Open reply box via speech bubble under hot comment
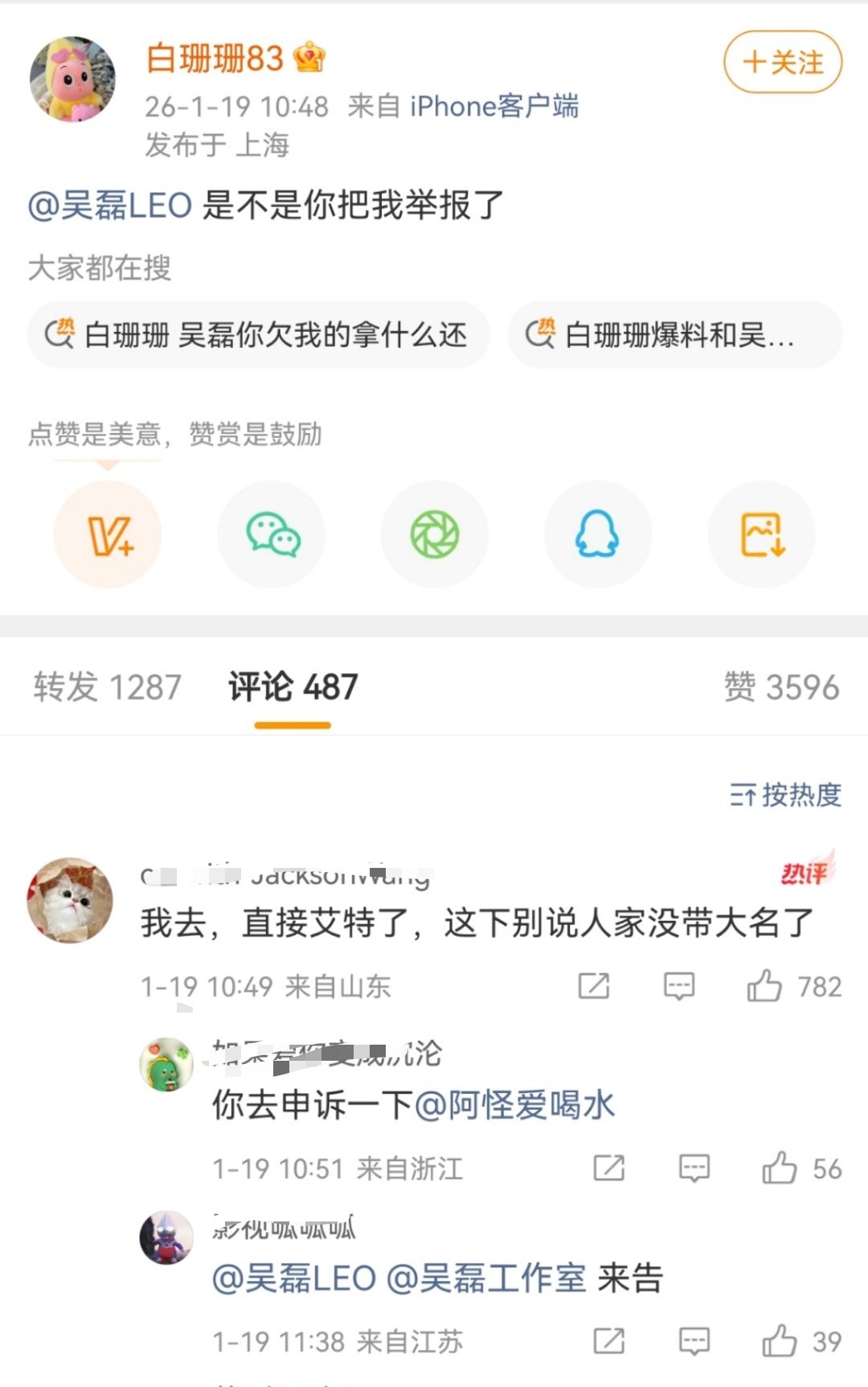The height and width of the screenshot is (1387, 868). pyautogui.click(x=679, y=985)
